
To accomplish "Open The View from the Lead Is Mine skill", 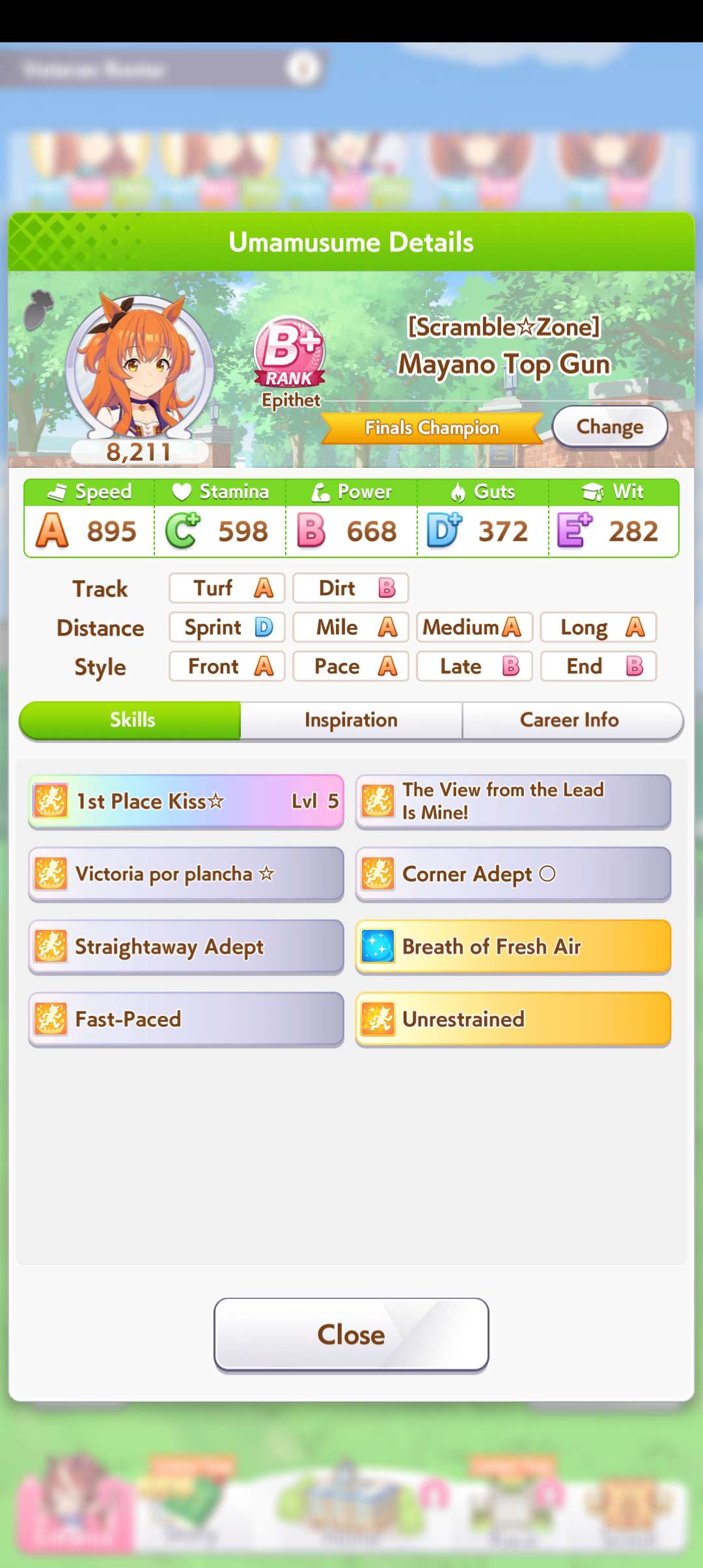I will coord(513,802).
